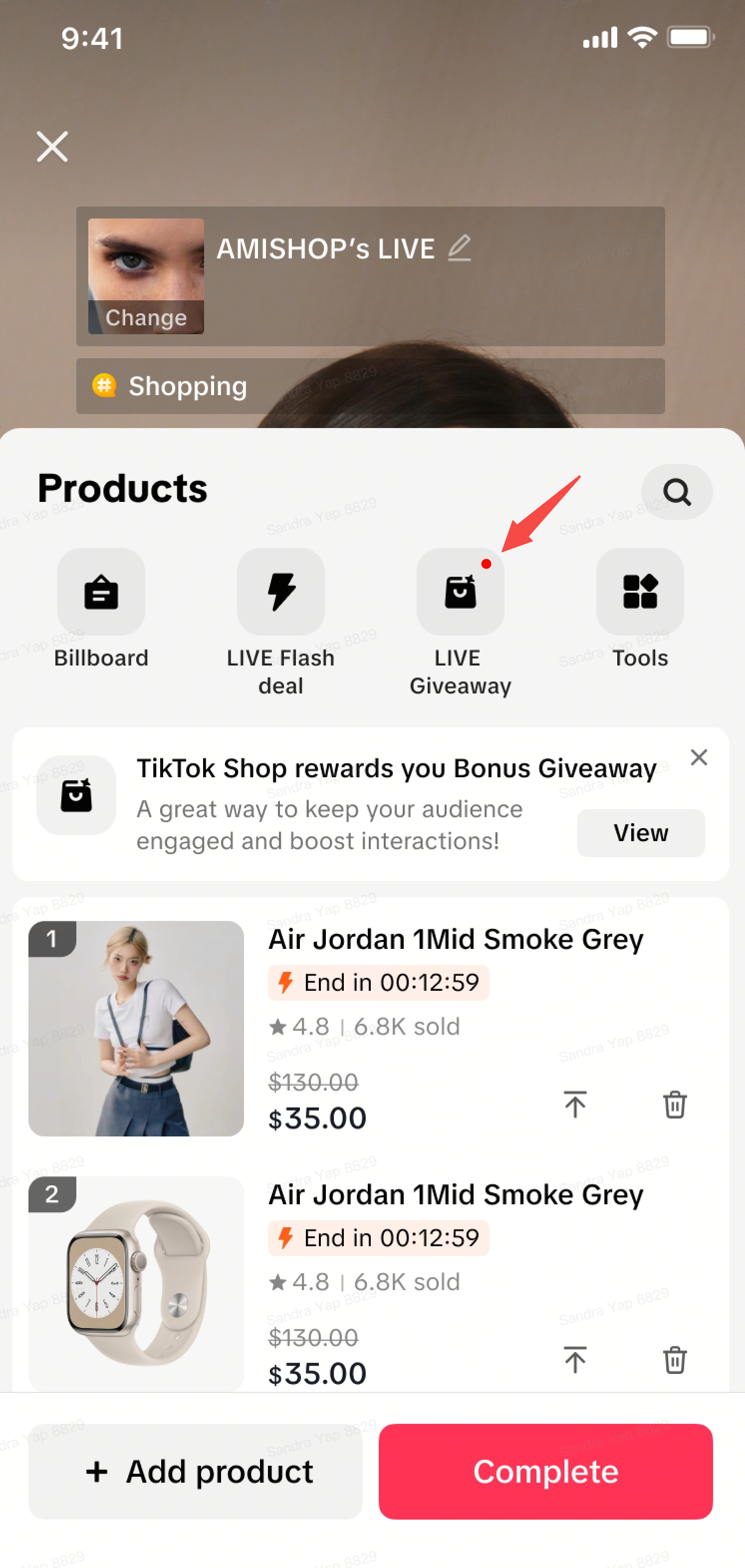Open the watch product image

[136, 1283]
